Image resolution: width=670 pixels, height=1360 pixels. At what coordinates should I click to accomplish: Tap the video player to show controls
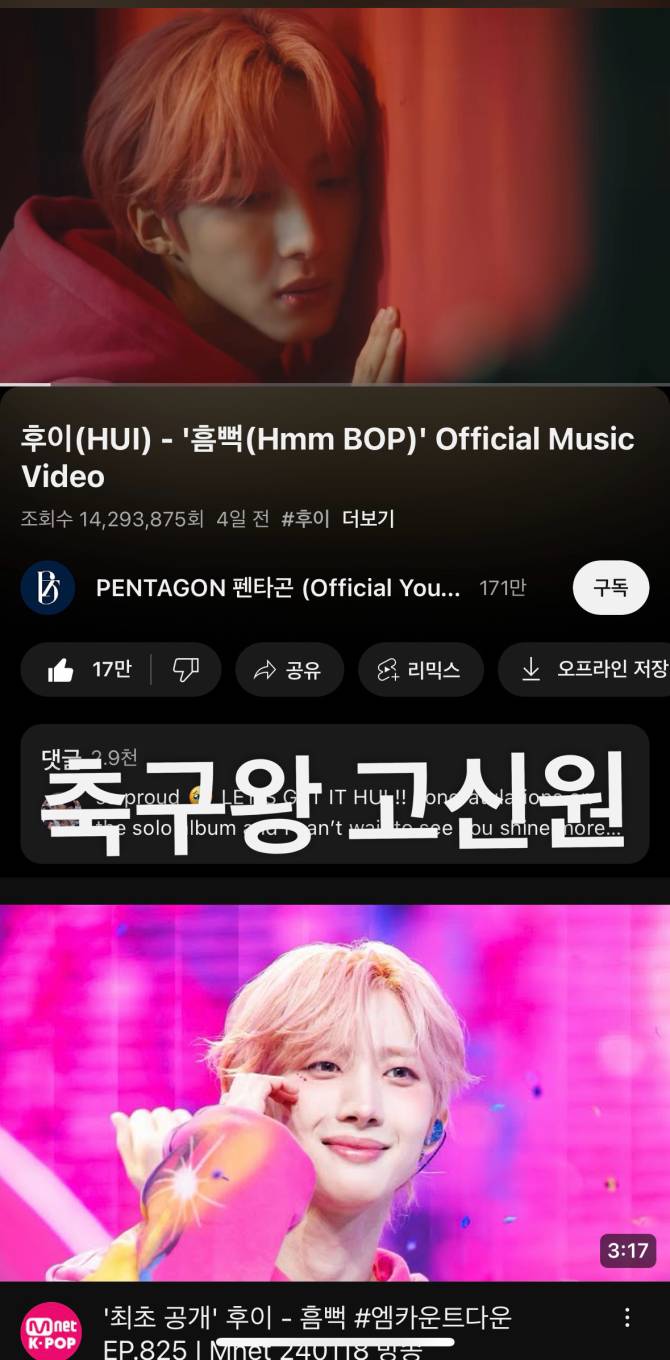(334, 195)
